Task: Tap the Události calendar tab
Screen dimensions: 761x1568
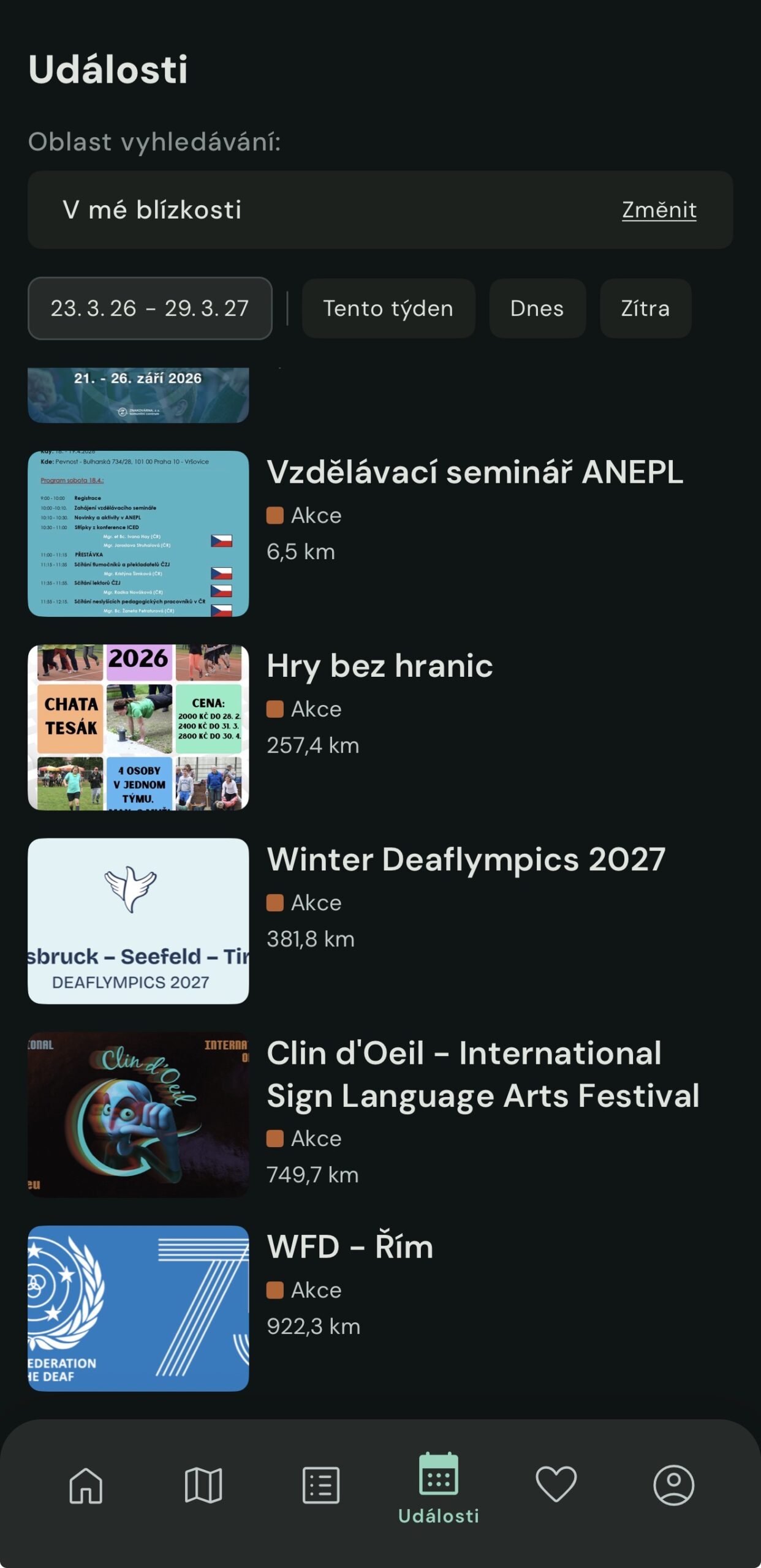Action: [x=439, y=1487]
